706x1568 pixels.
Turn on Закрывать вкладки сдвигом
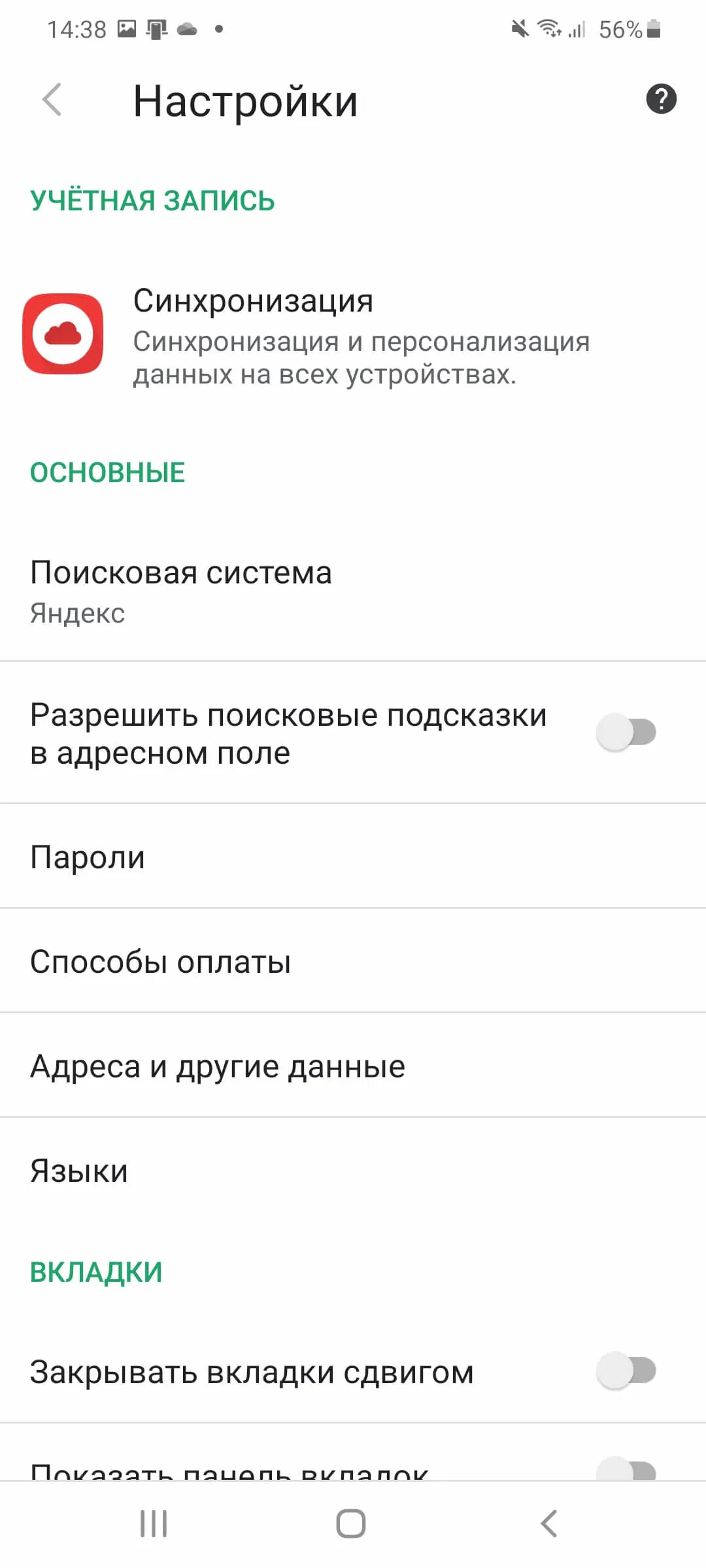pyautogui.click(x=626, y=1371)
